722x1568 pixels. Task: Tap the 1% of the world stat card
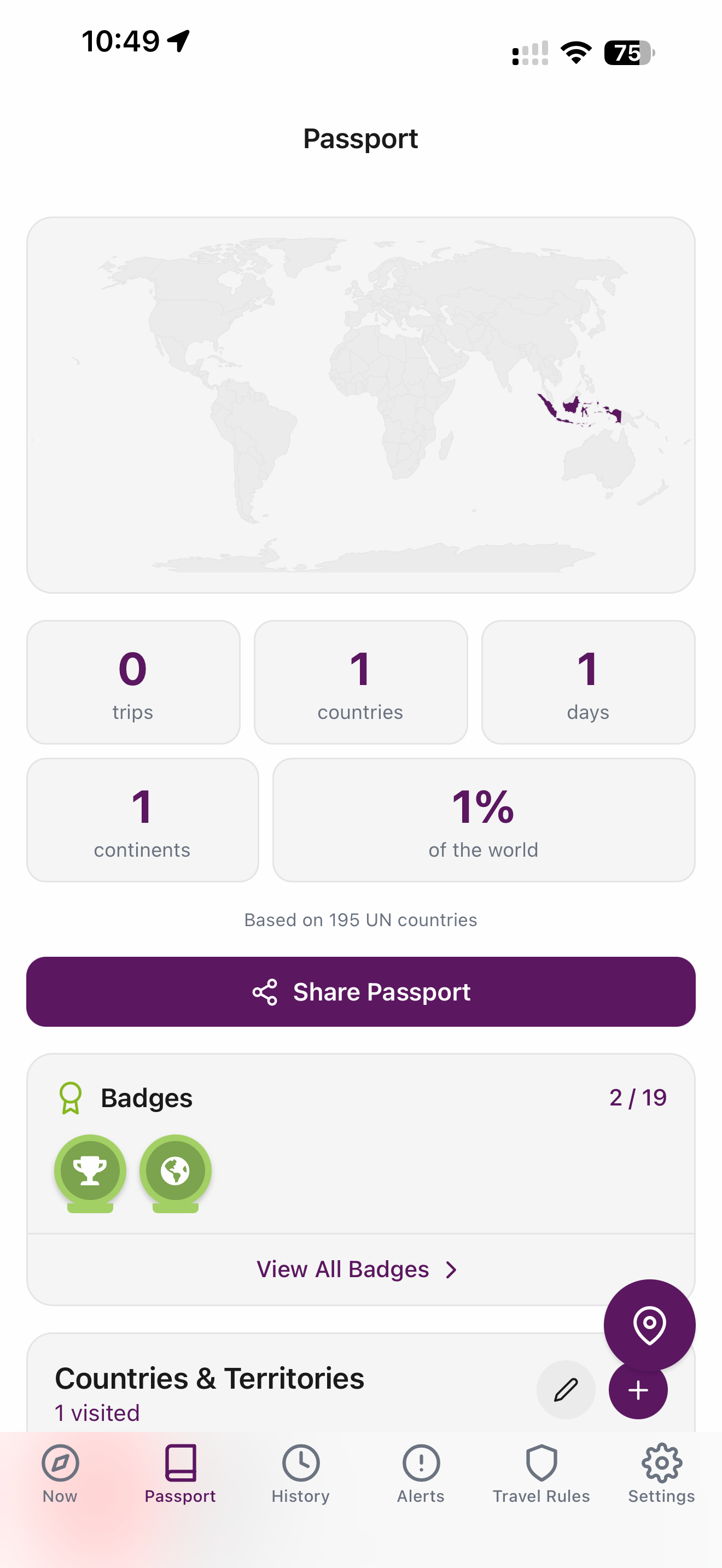tap(484, 820)
